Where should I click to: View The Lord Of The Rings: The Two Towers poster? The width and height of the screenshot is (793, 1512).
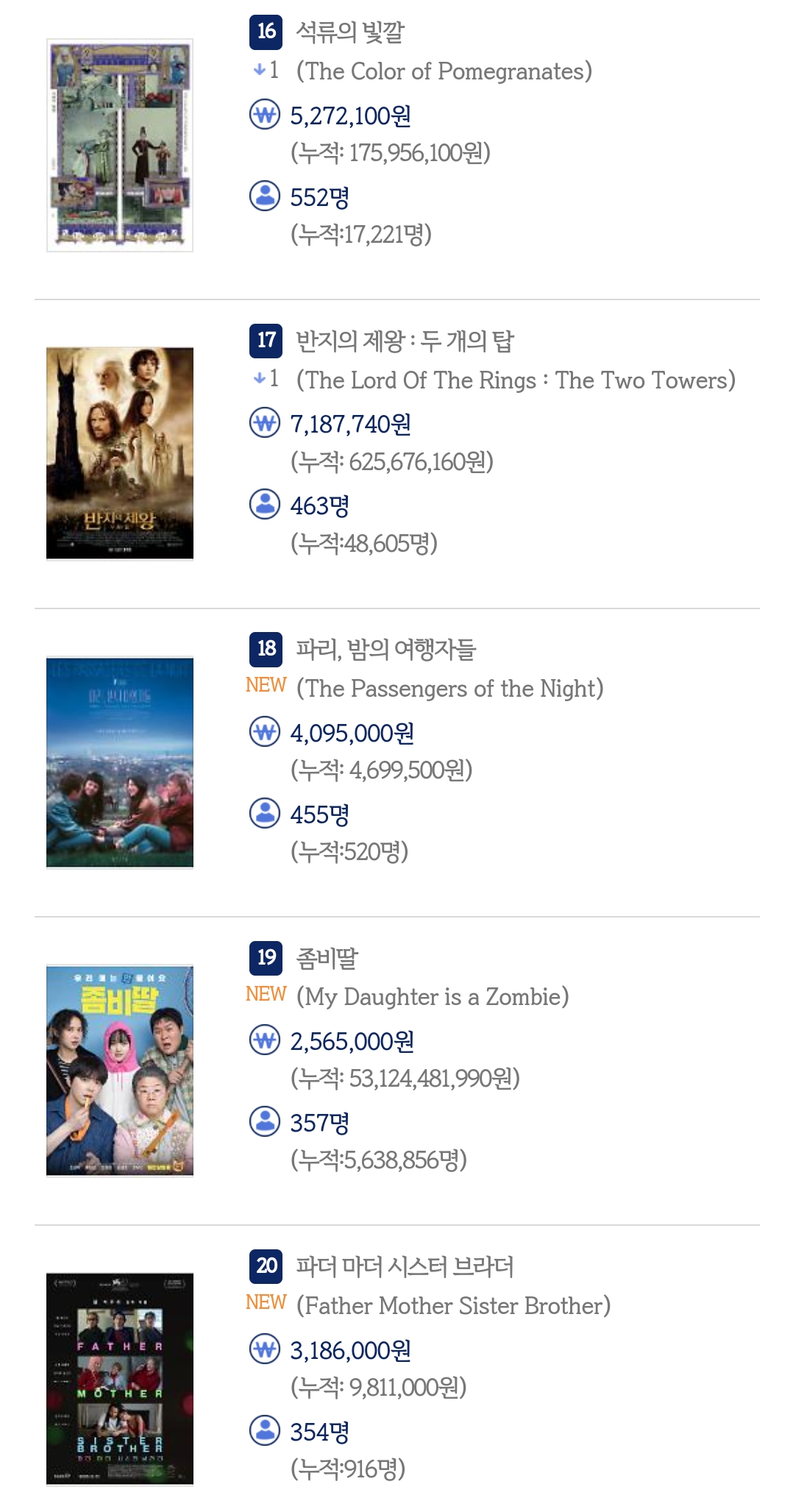coord(120,453)
